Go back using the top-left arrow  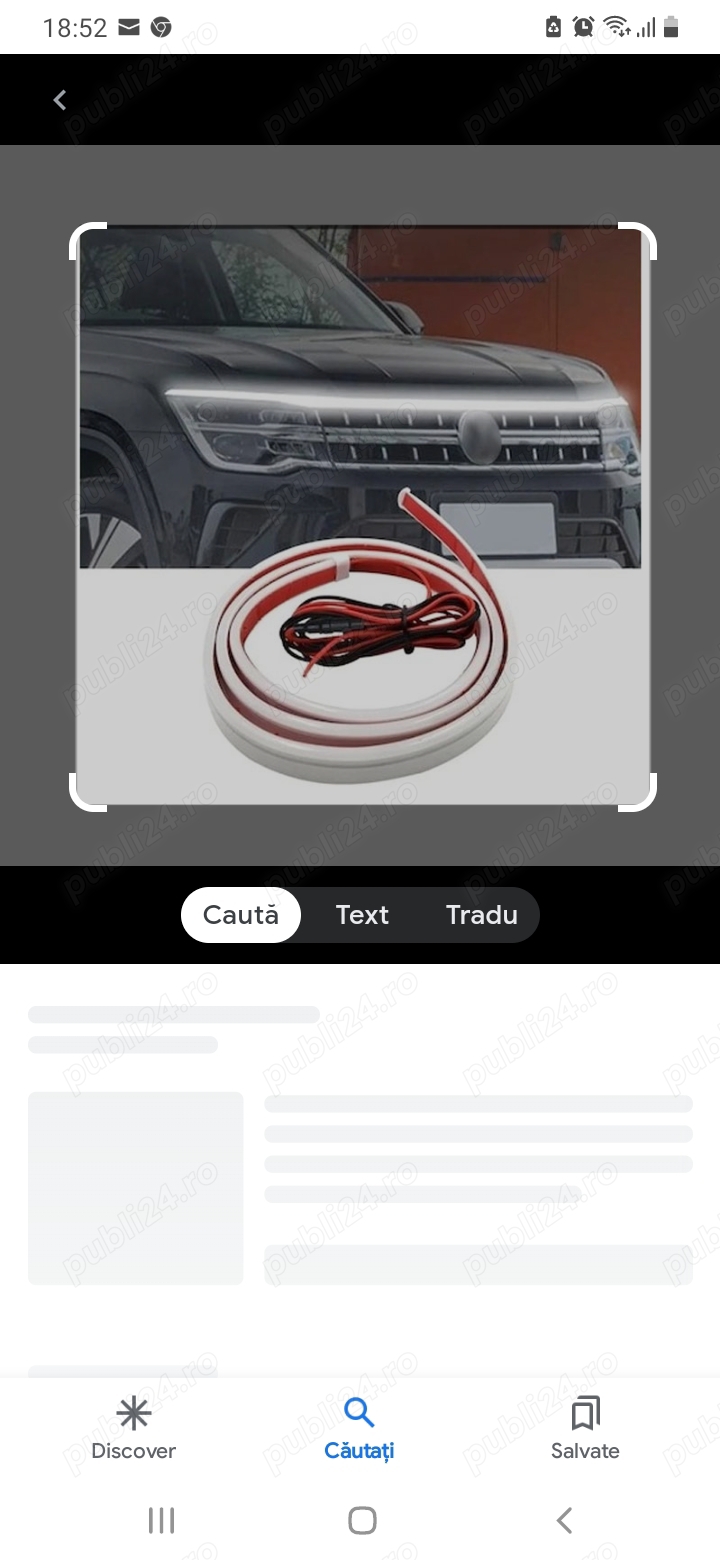[x=60, y=100]
